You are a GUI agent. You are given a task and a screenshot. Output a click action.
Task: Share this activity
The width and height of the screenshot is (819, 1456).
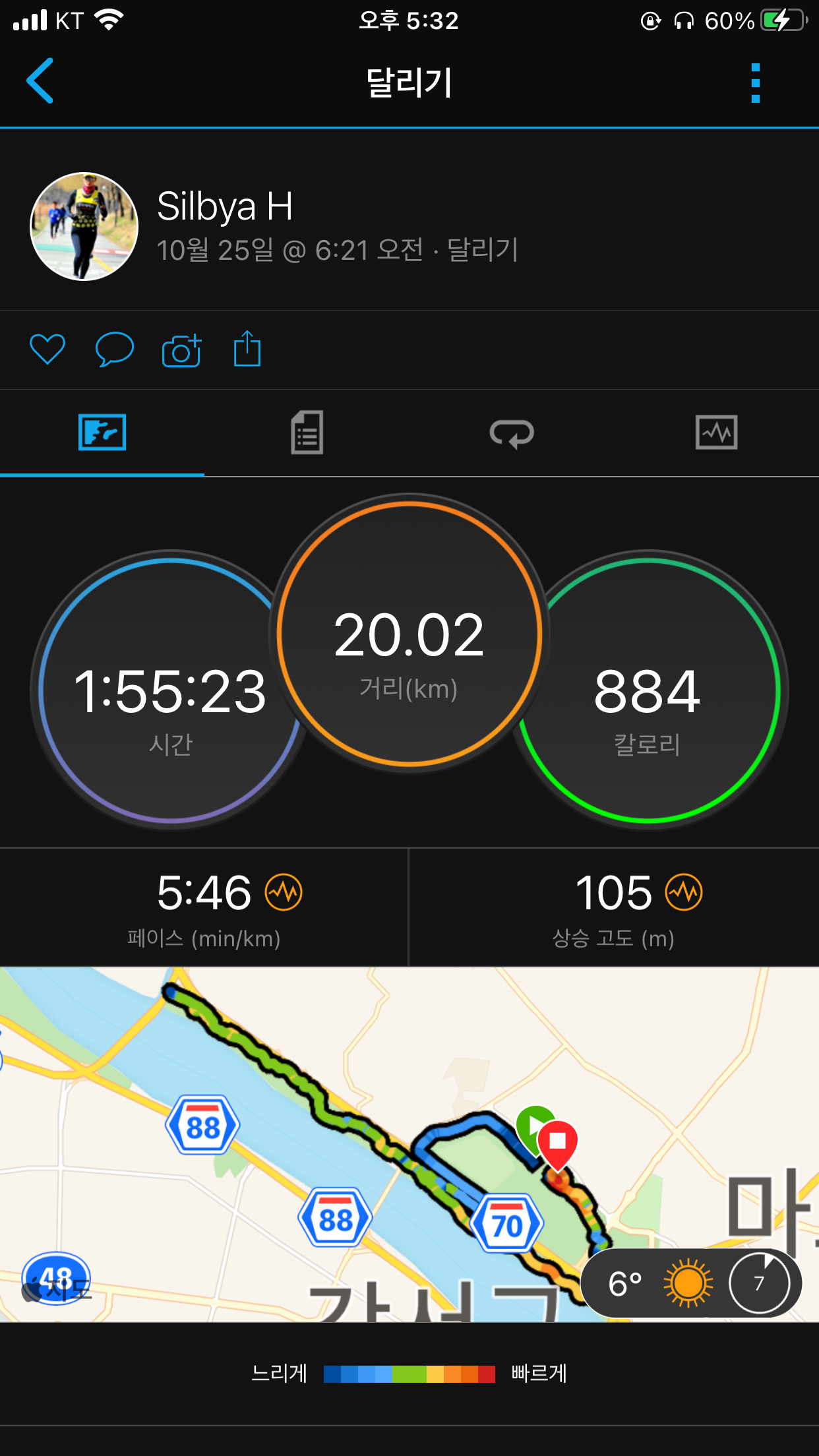coord(247,348)
